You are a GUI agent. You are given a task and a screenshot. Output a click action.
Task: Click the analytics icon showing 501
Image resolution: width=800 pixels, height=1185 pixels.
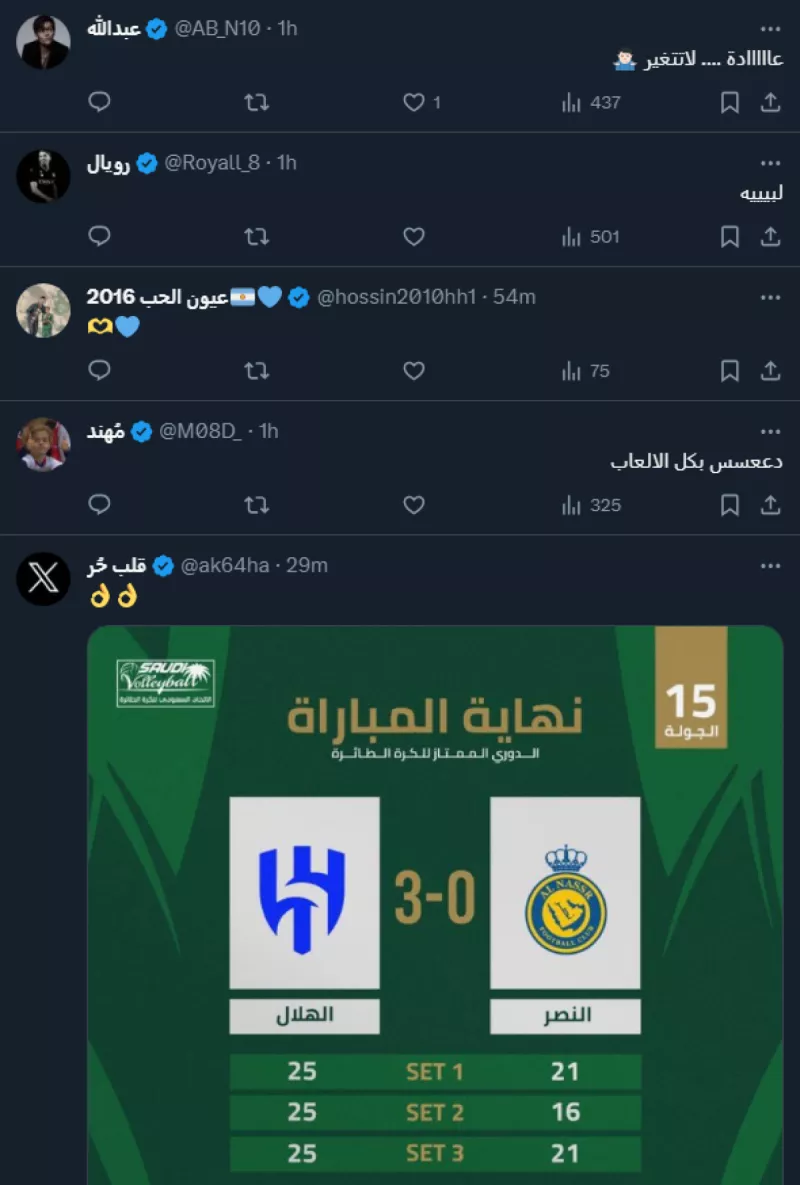point(571,237)
